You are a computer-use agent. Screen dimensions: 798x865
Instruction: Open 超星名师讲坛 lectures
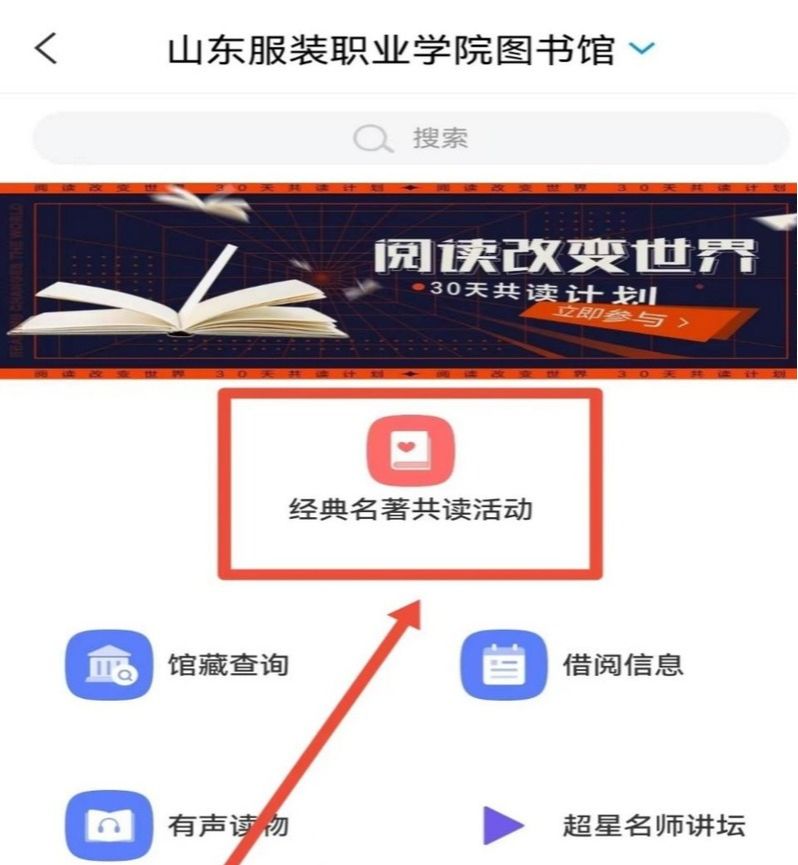point(614,825)
